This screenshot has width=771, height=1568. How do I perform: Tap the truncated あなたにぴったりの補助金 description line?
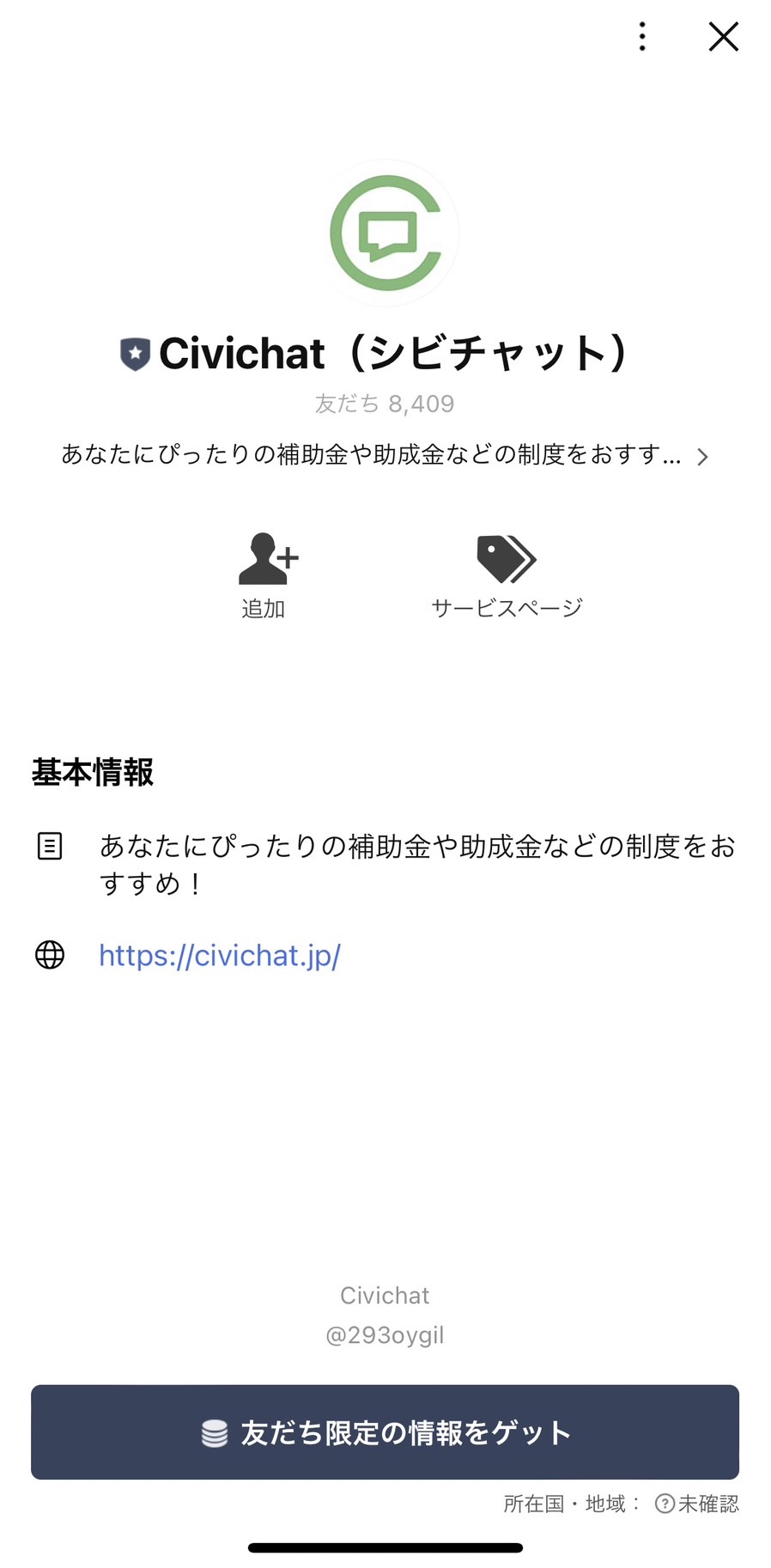pyautogui.click(x=373, y=456)
